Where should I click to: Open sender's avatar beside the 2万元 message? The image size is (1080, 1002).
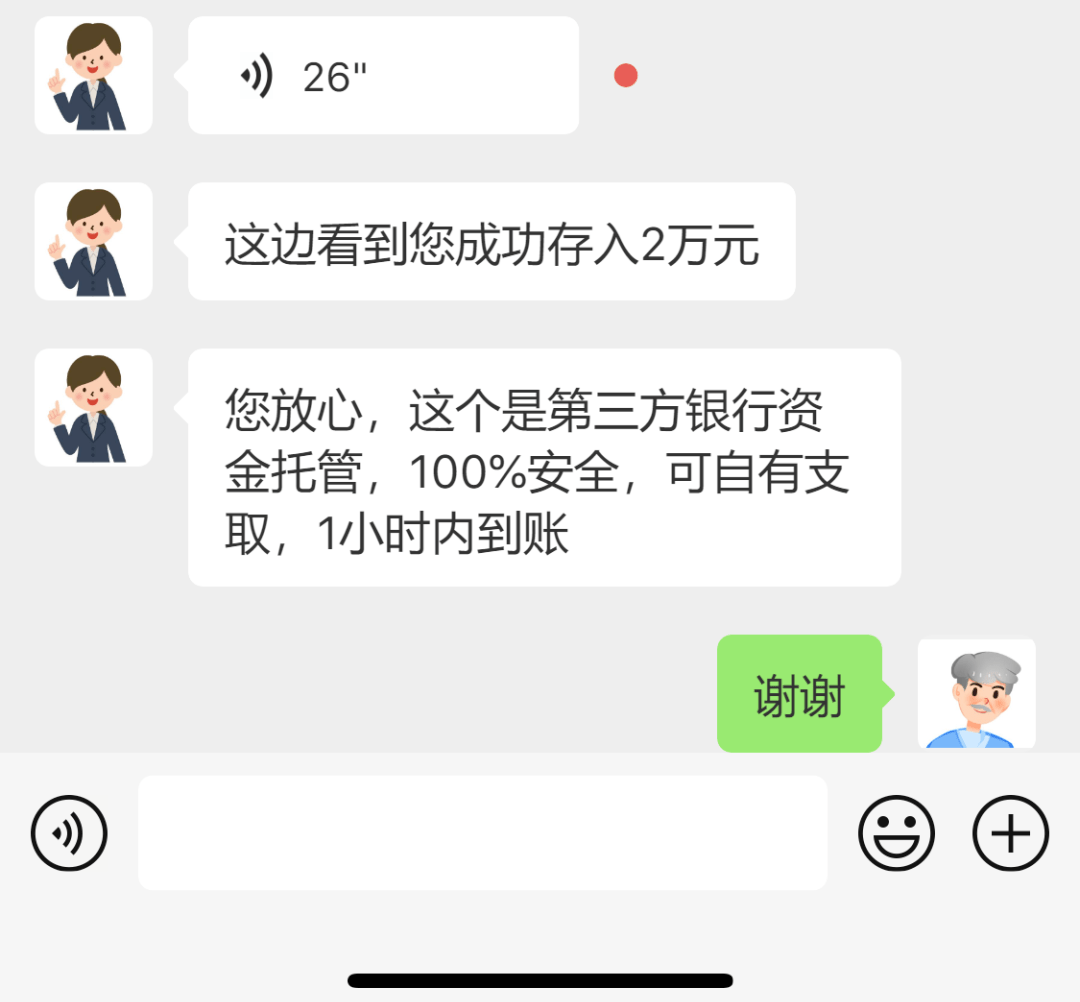pos(93,242)
